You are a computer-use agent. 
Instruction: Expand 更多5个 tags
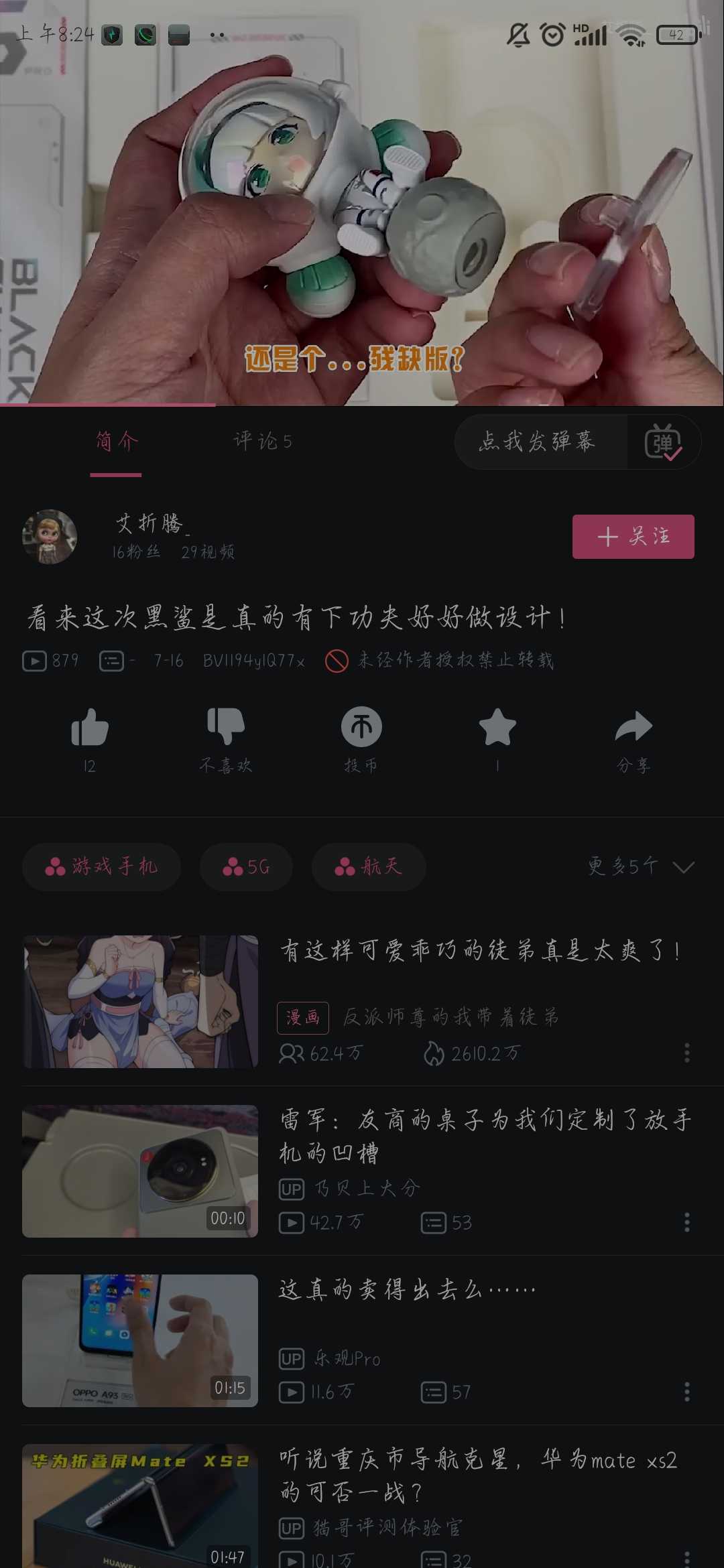(x=640, y=867)
